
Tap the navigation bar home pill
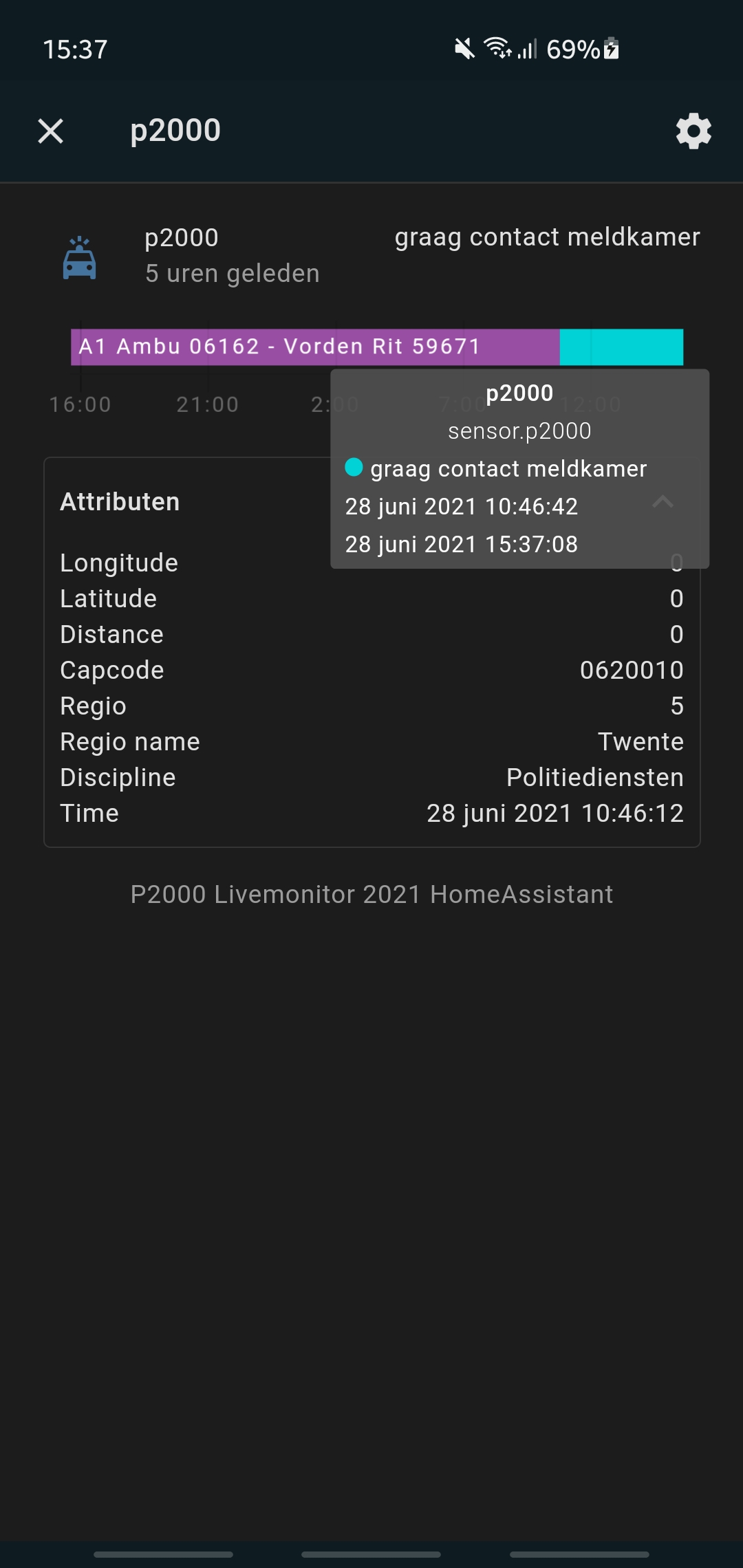371,1554
